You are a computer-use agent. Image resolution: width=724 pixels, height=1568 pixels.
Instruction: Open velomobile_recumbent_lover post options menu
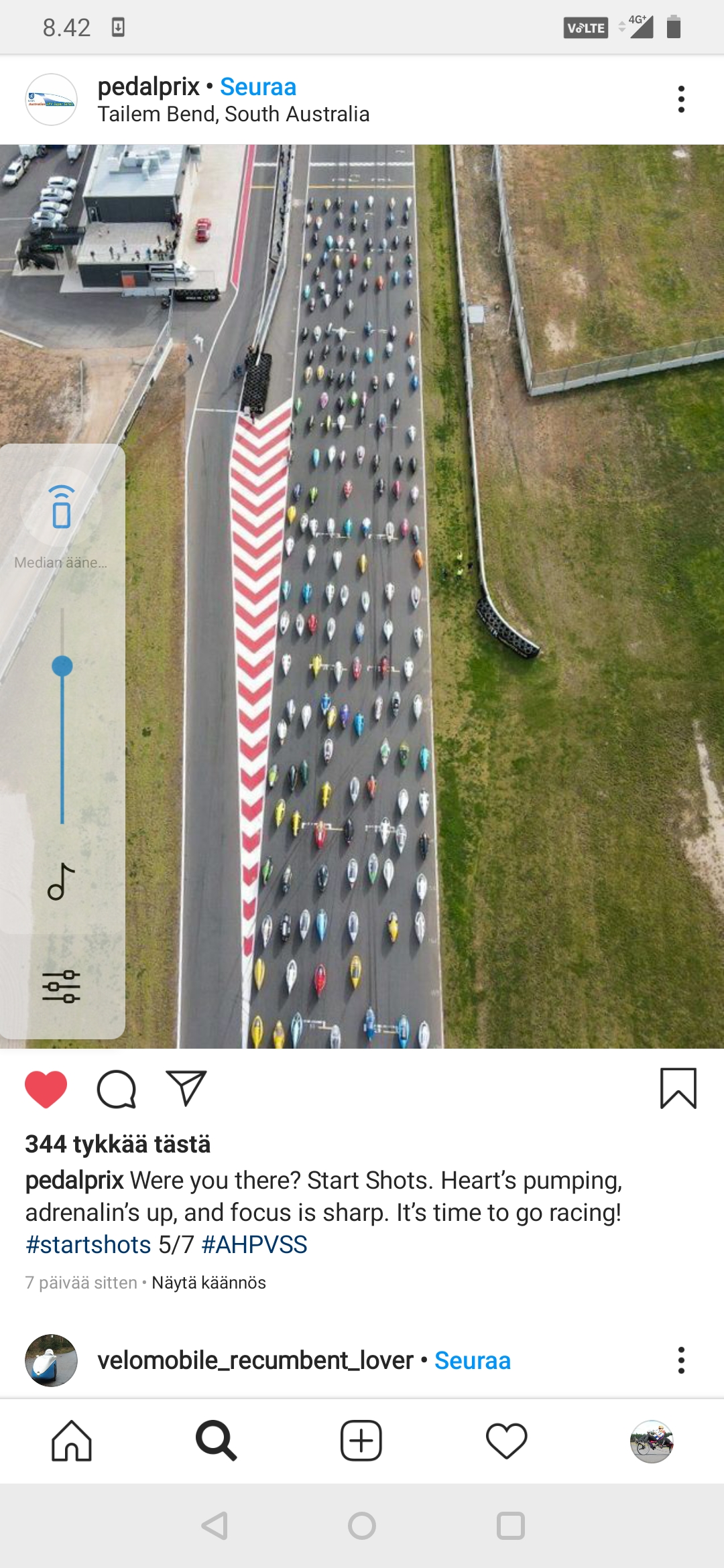pyautogui.click(x=681, y=1360)
